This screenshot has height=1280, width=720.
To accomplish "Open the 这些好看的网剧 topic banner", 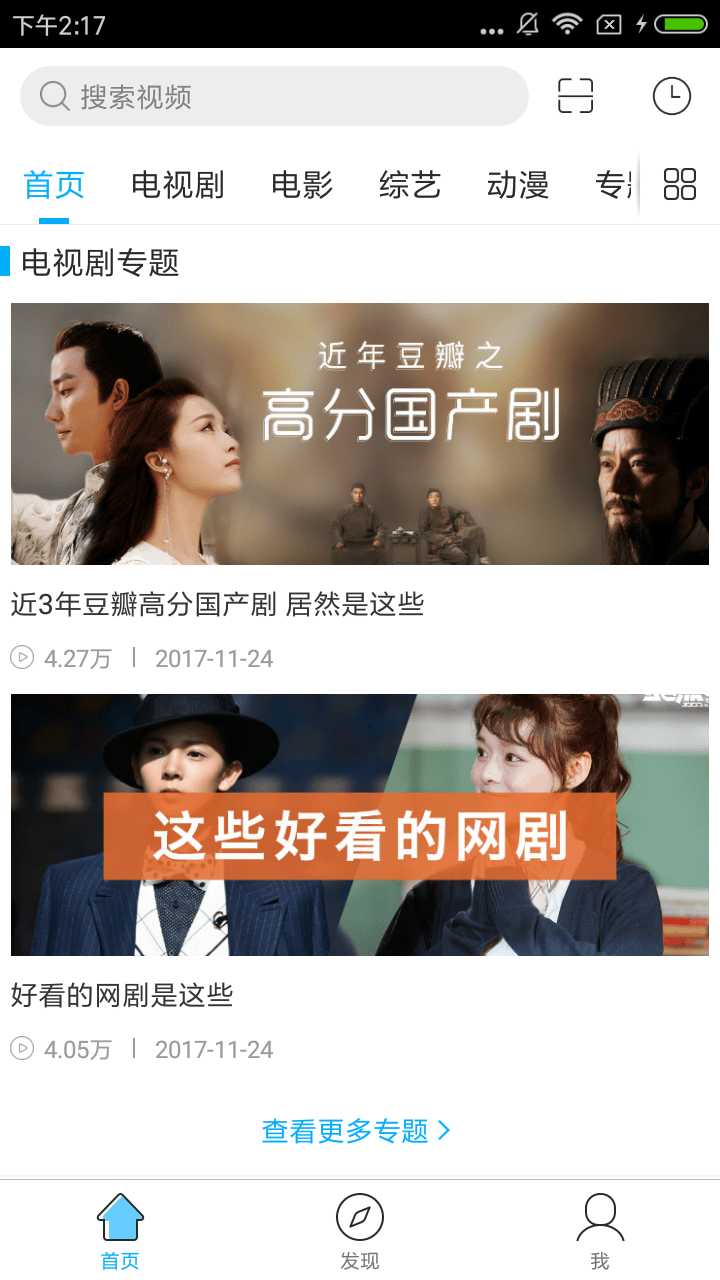I will point(360,825).
